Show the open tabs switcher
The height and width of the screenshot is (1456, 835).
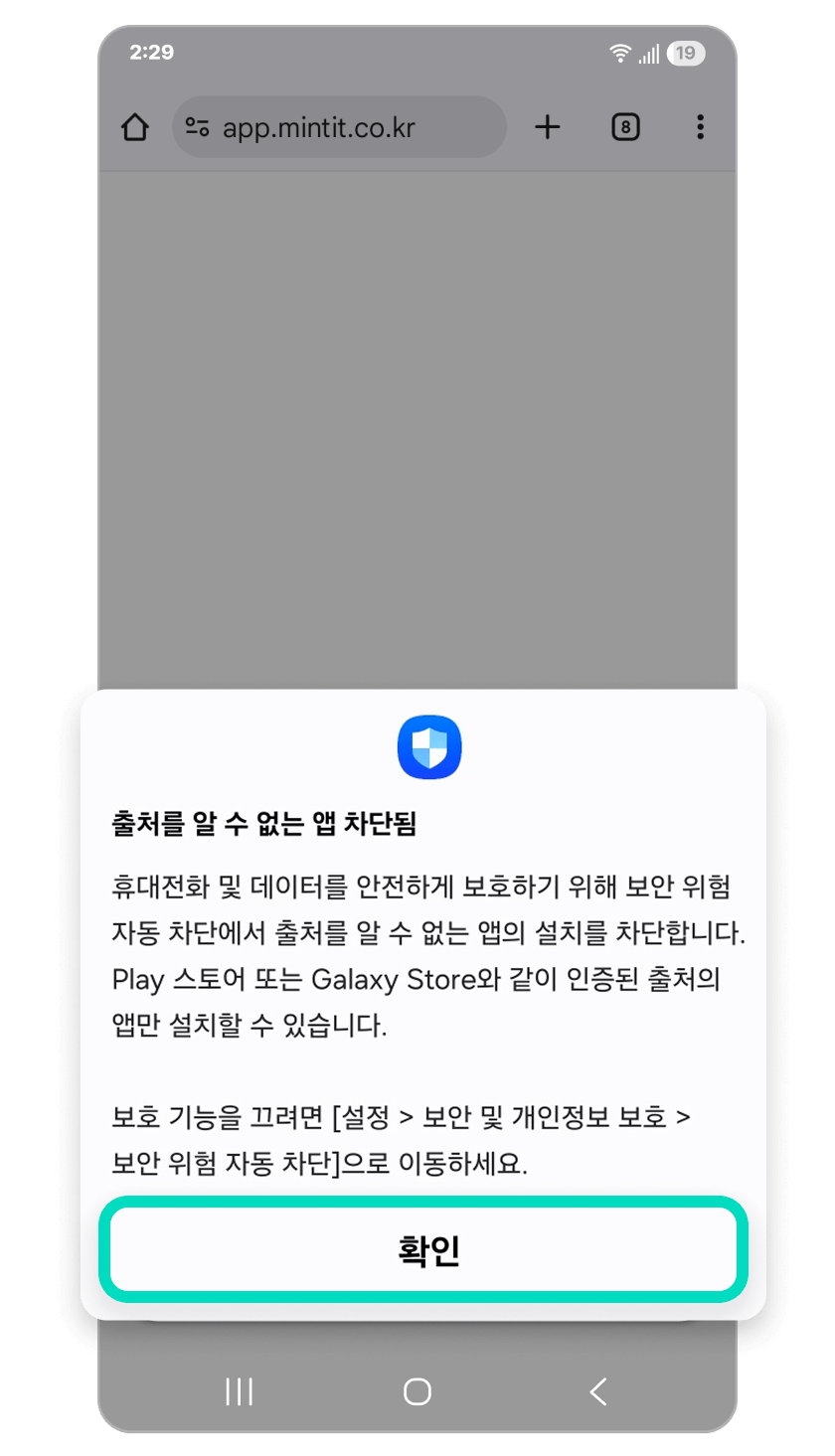pos(625,127)
